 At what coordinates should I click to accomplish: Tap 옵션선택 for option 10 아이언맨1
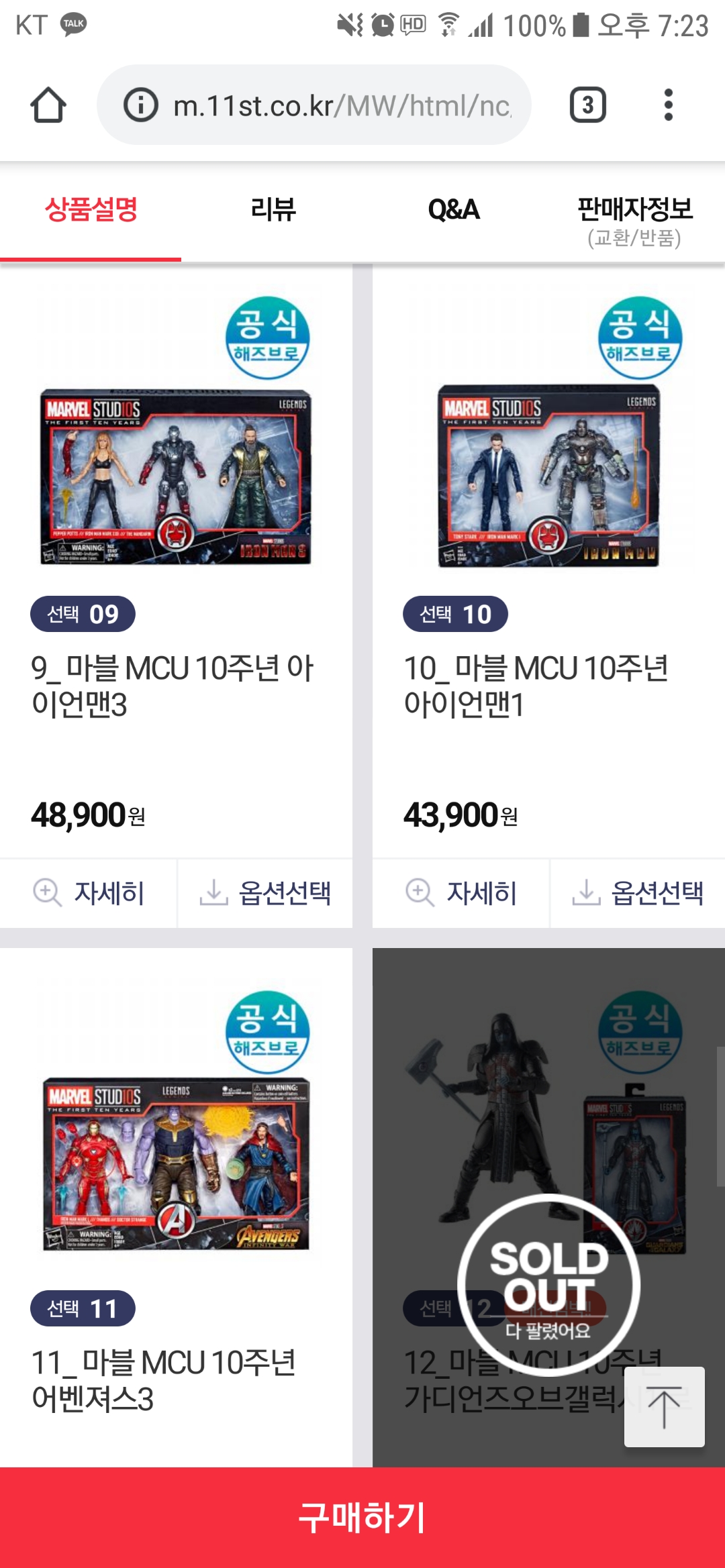(x=638, y=893)
